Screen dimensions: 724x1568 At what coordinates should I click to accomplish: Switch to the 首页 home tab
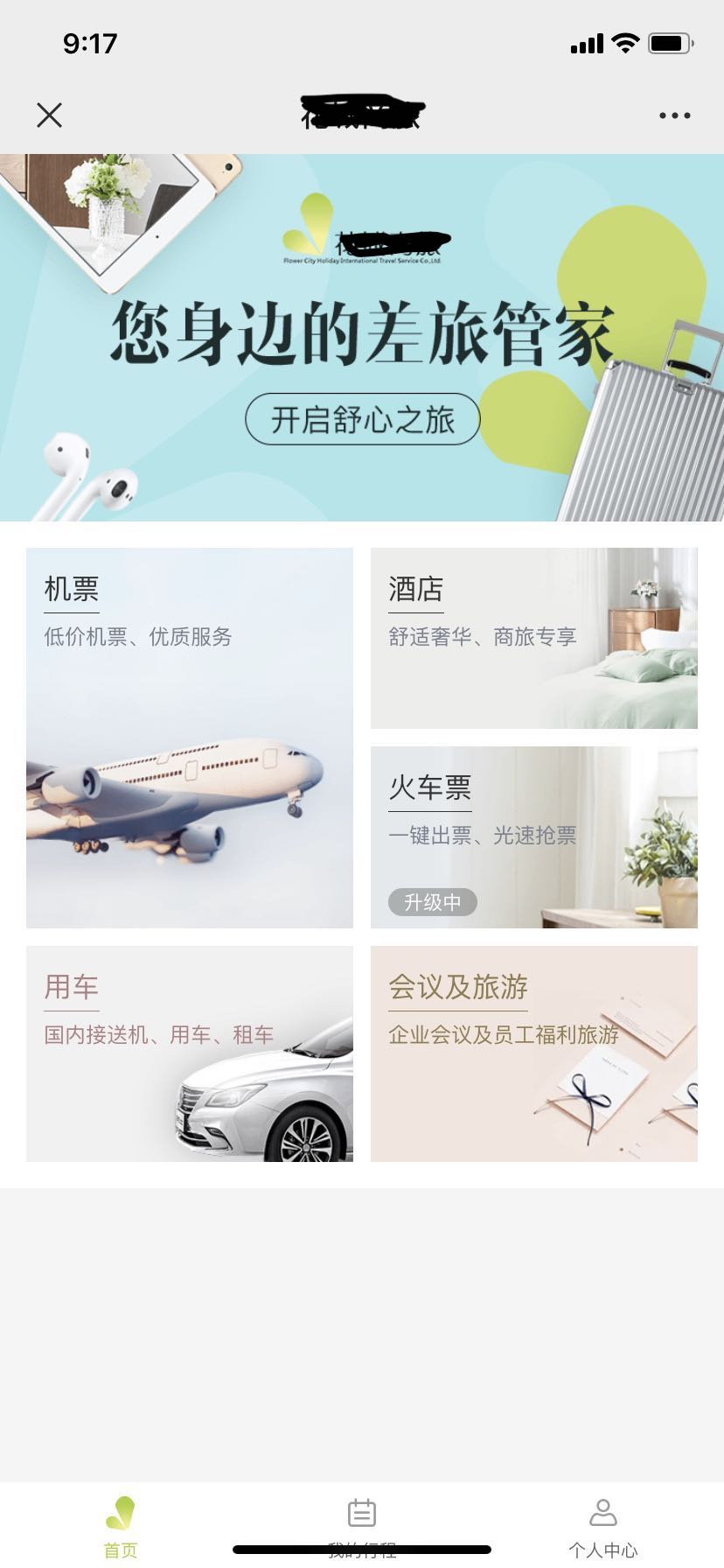[121, 1526]
